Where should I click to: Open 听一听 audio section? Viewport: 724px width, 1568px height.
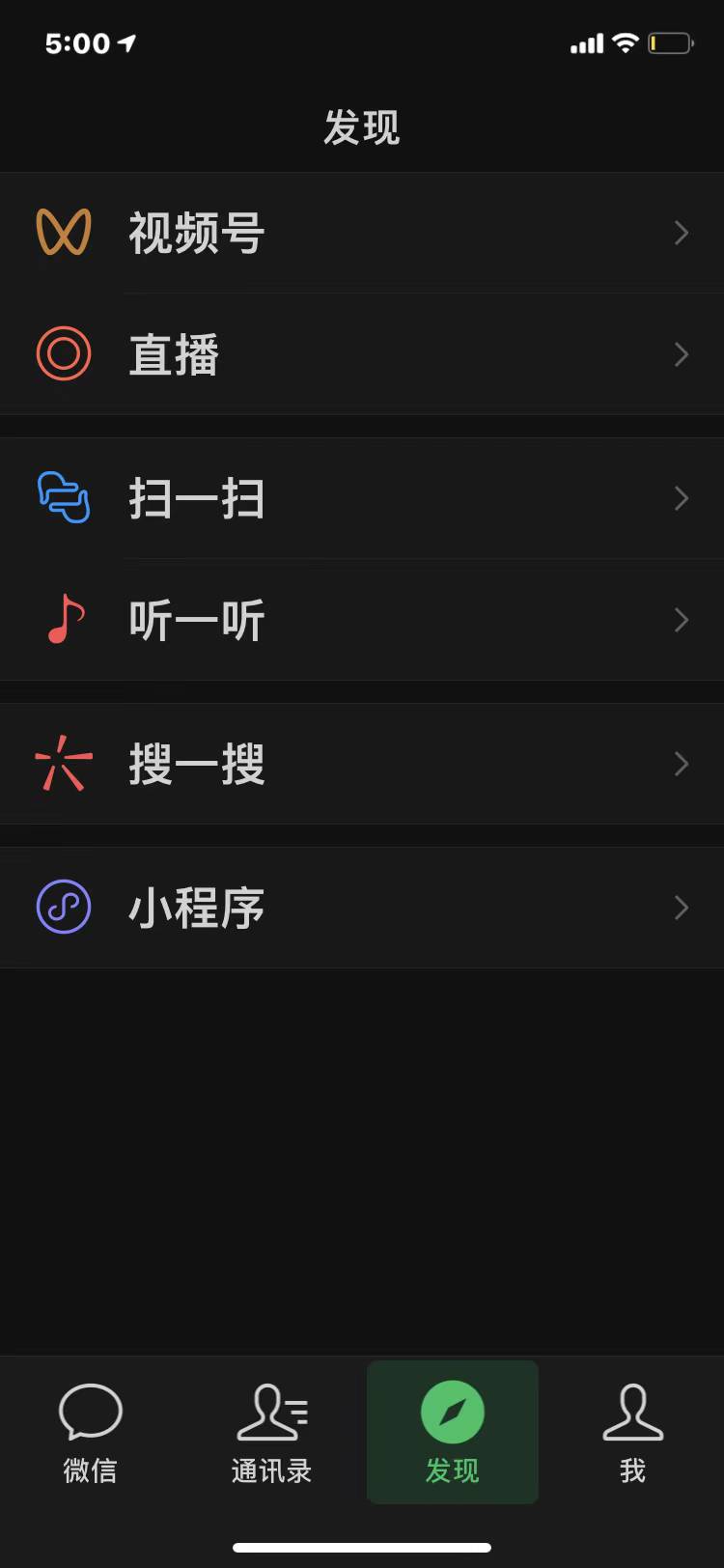pos(362,620)
